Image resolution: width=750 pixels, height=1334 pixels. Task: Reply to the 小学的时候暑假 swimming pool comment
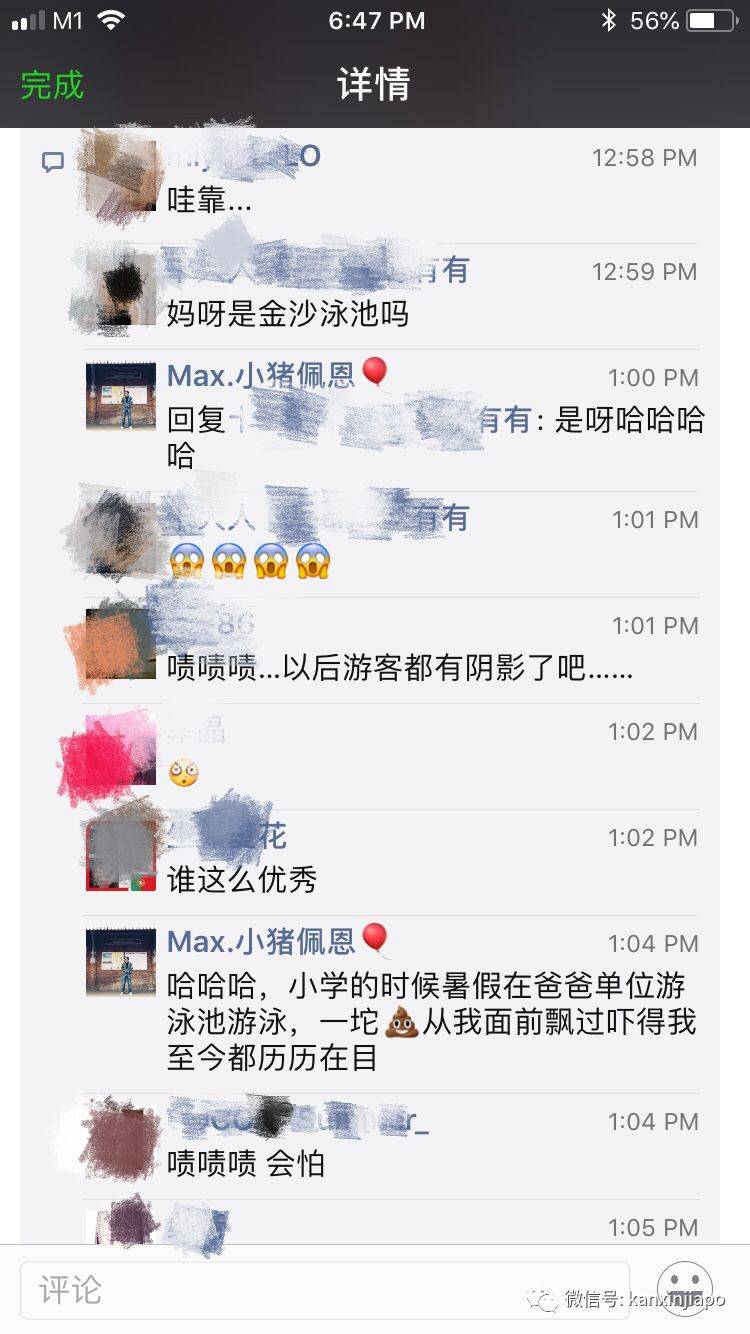(x=430, y=1022)
